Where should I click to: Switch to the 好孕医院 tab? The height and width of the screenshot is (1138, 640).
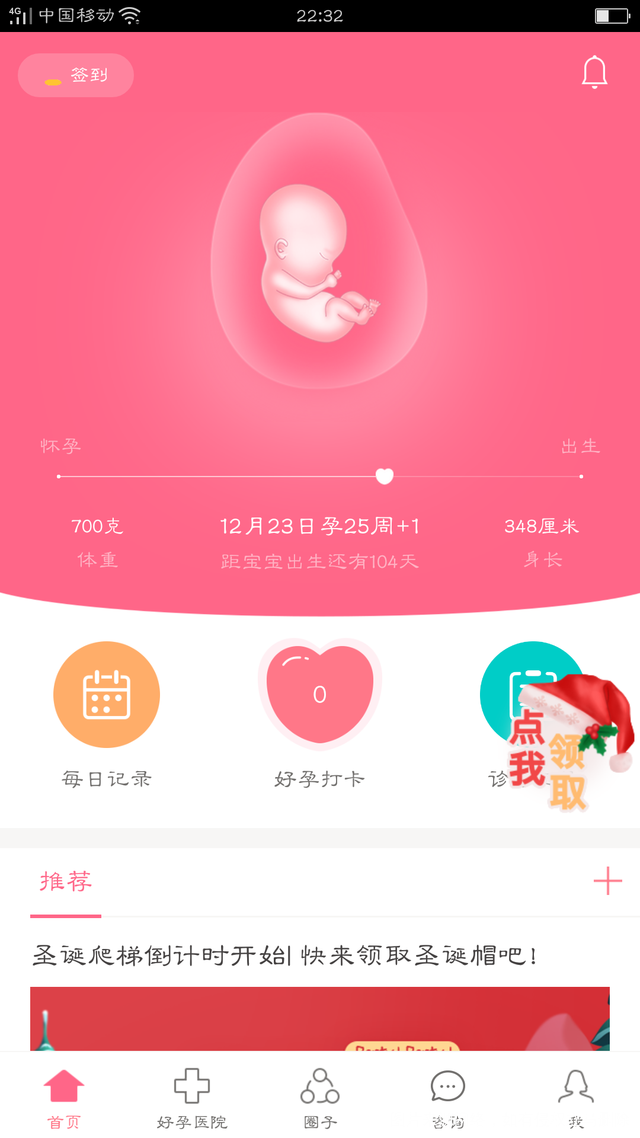[x=192, y=1096]
